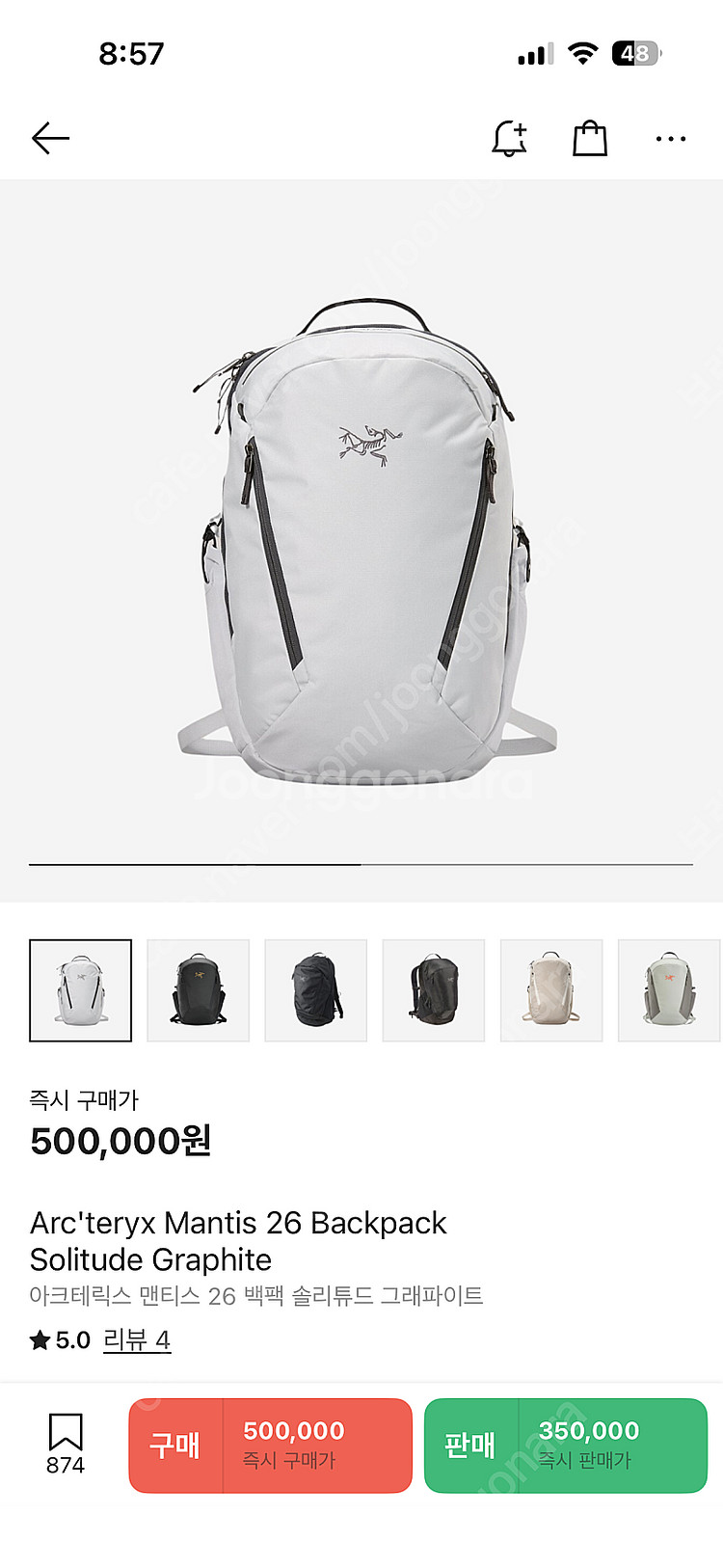View the fourth thumbnail showing black backpack back
723x1568 pixels.
pos(434,990)
